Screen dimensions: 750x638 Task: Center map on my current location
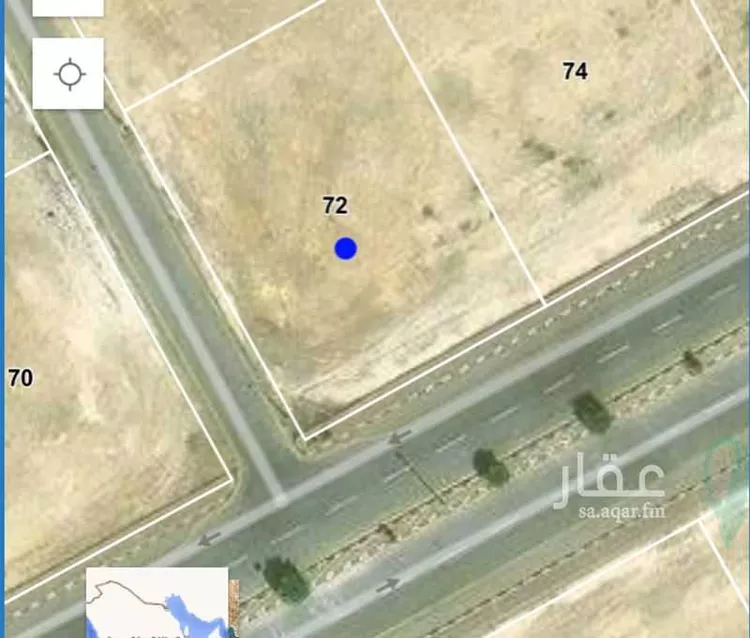pyautogui.click(x=68, y=74)
